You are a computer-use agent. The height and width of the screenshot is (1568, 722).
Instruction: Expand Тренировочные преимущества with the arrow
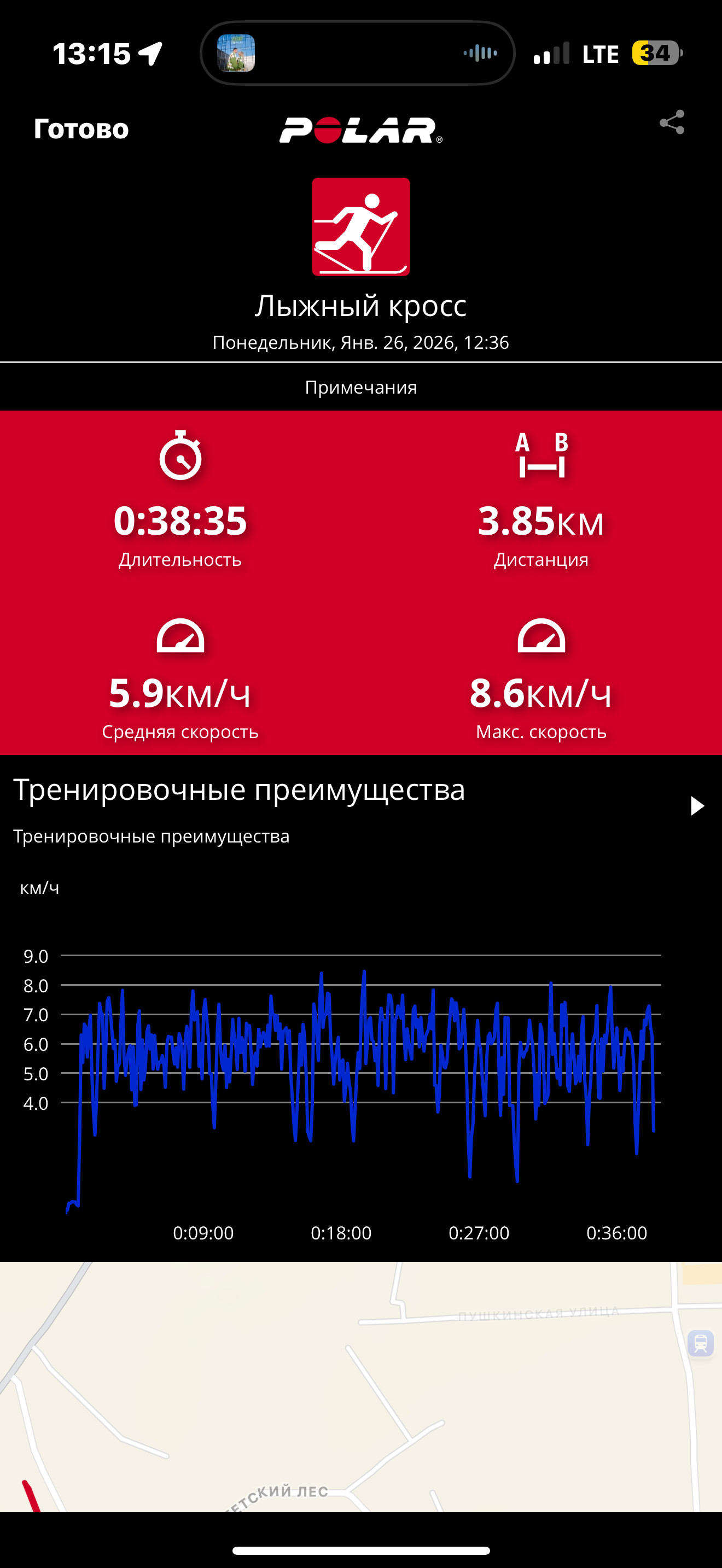pos(697,805)
